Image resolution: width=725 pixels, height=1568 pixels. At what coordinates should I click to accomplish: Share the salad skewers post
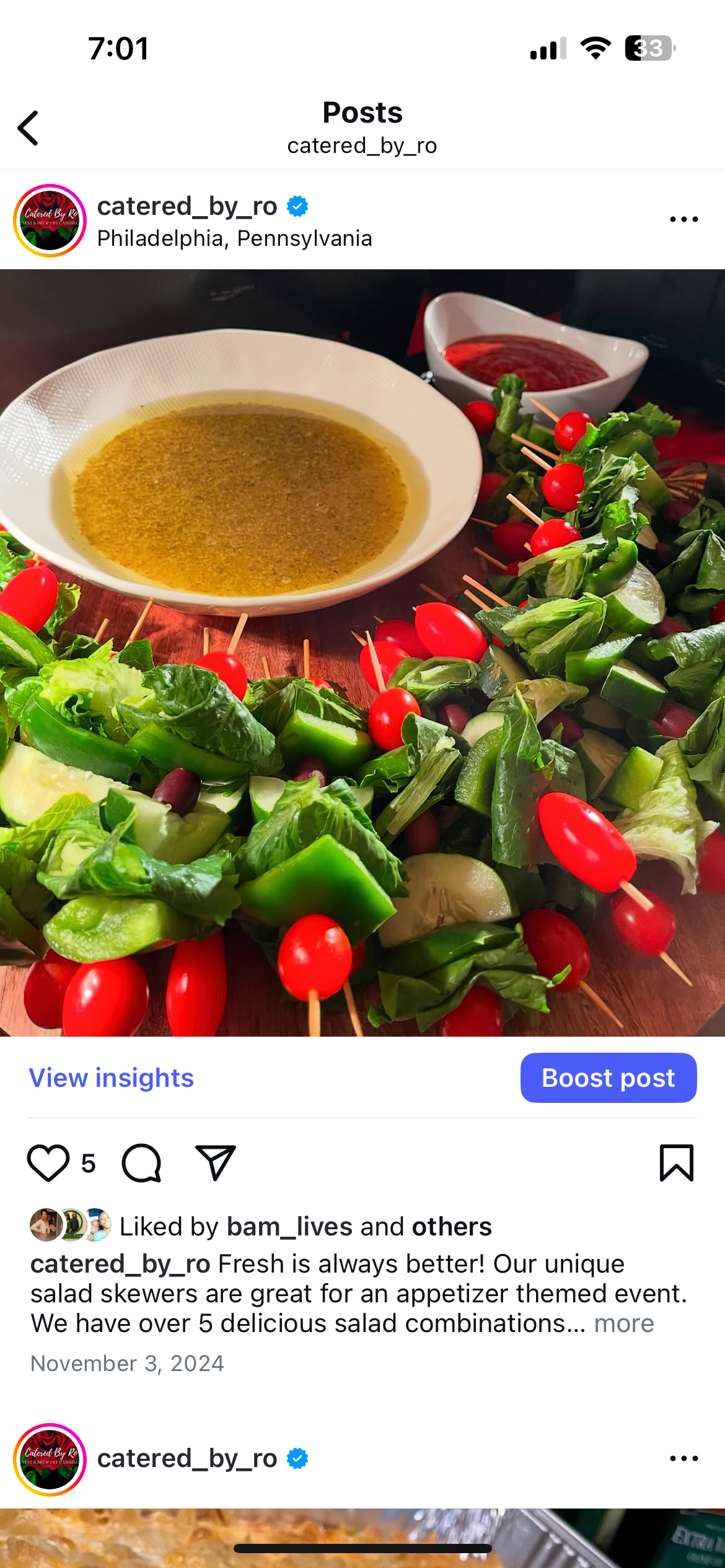[215, 1163]
